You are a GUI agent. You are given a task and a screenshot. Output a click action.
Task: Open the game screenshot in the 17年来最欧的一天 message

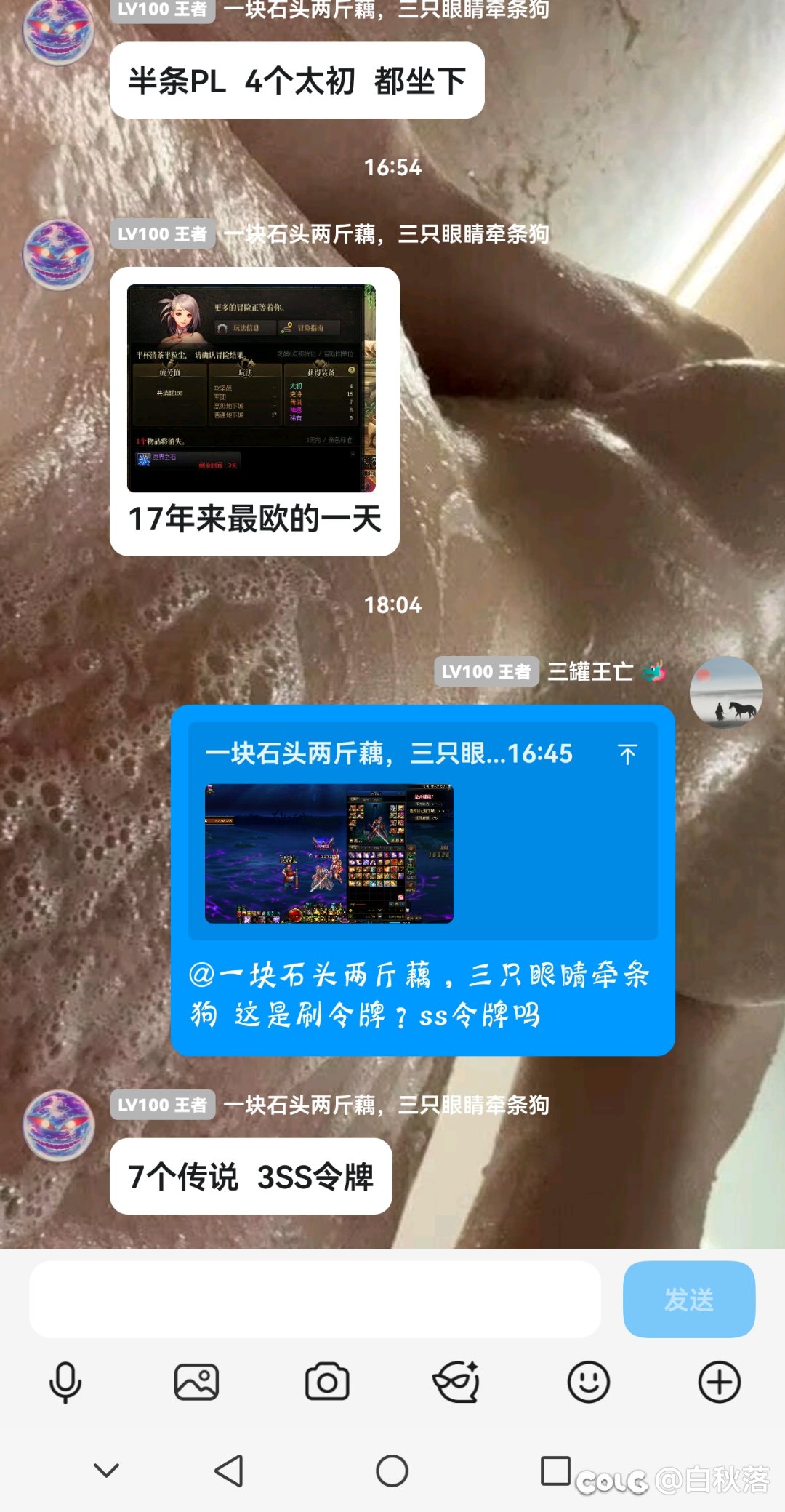pos(251,388)
